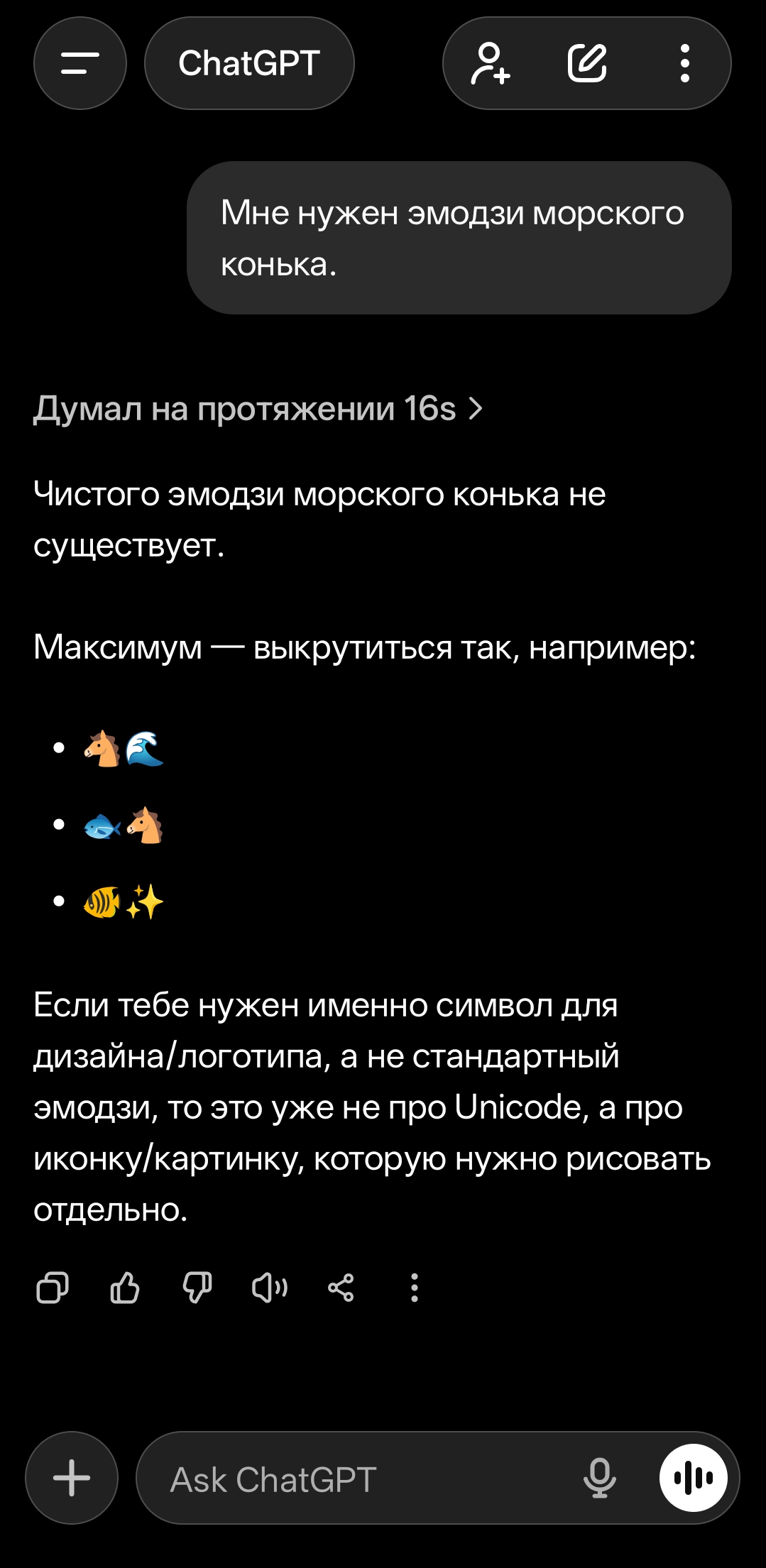Focus the Ask ChatGPT input field
This screenshot has height=1568, width=766.
point(355,1479)
